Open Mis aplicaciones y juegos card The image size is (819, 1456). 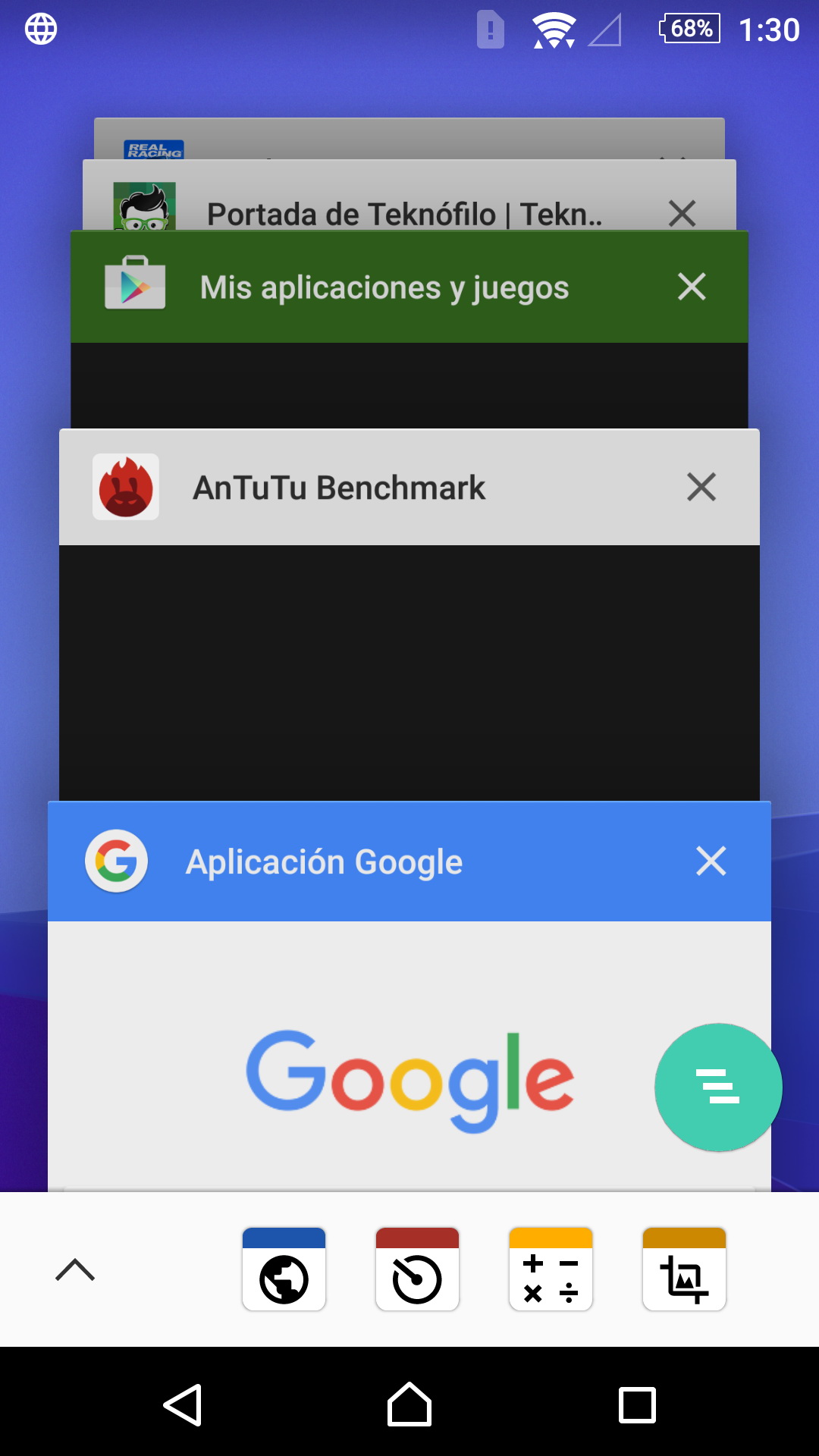(409, 330)
